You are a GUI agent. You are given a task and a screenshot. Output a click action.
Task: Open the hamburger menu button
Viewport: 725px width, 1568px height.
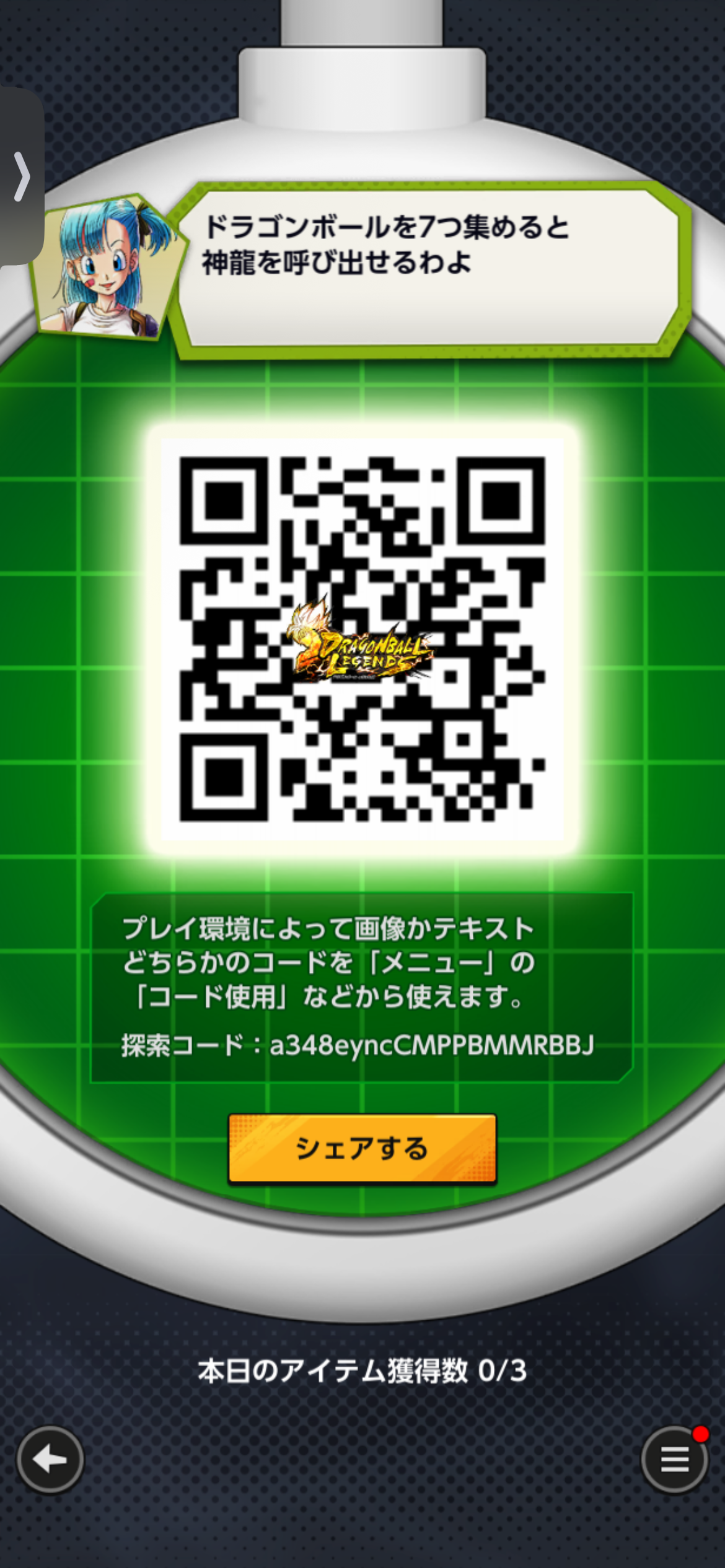674,1460
